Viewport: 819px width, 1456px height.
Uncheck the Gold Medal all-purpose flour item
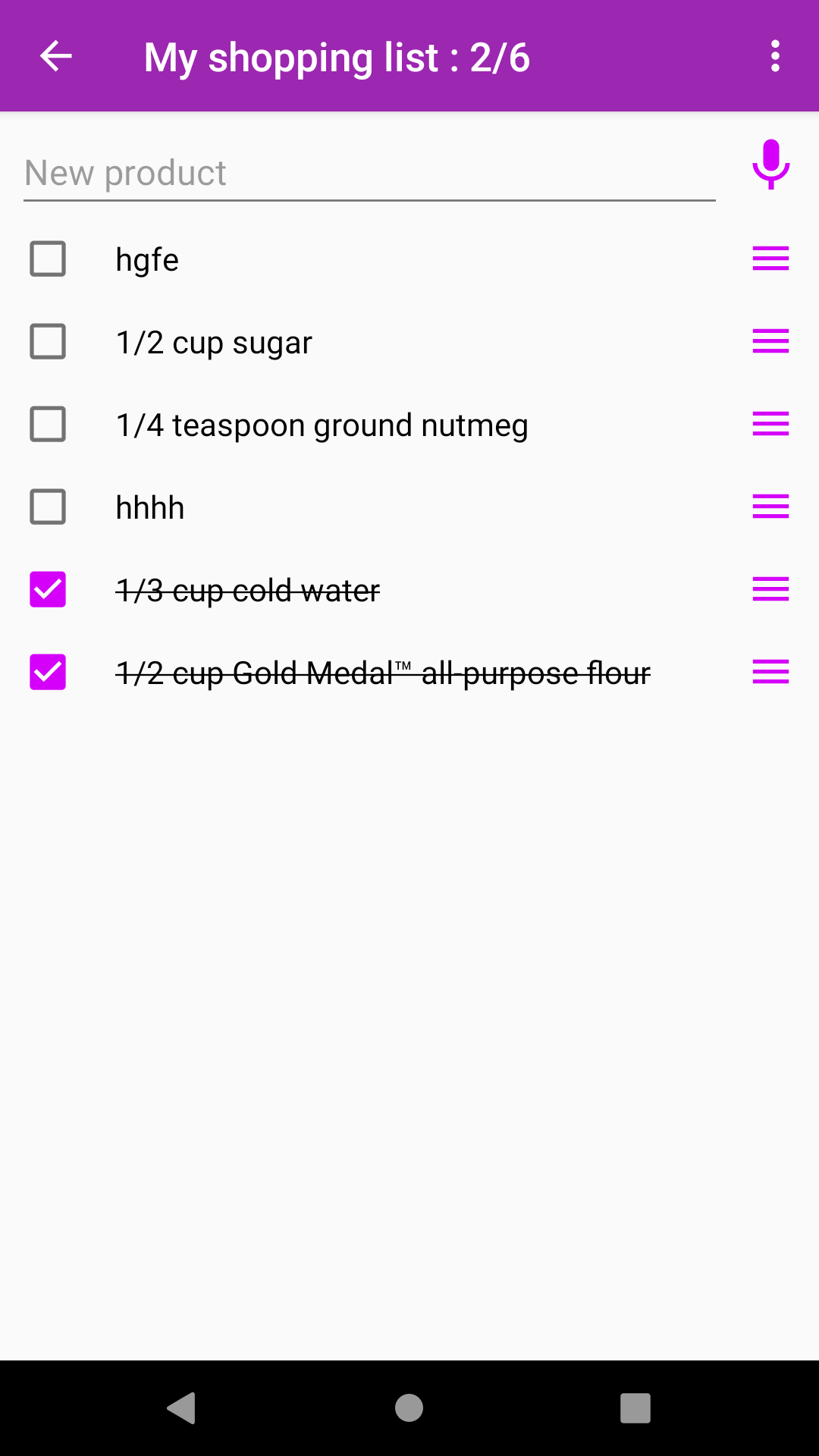pos(47,672)
